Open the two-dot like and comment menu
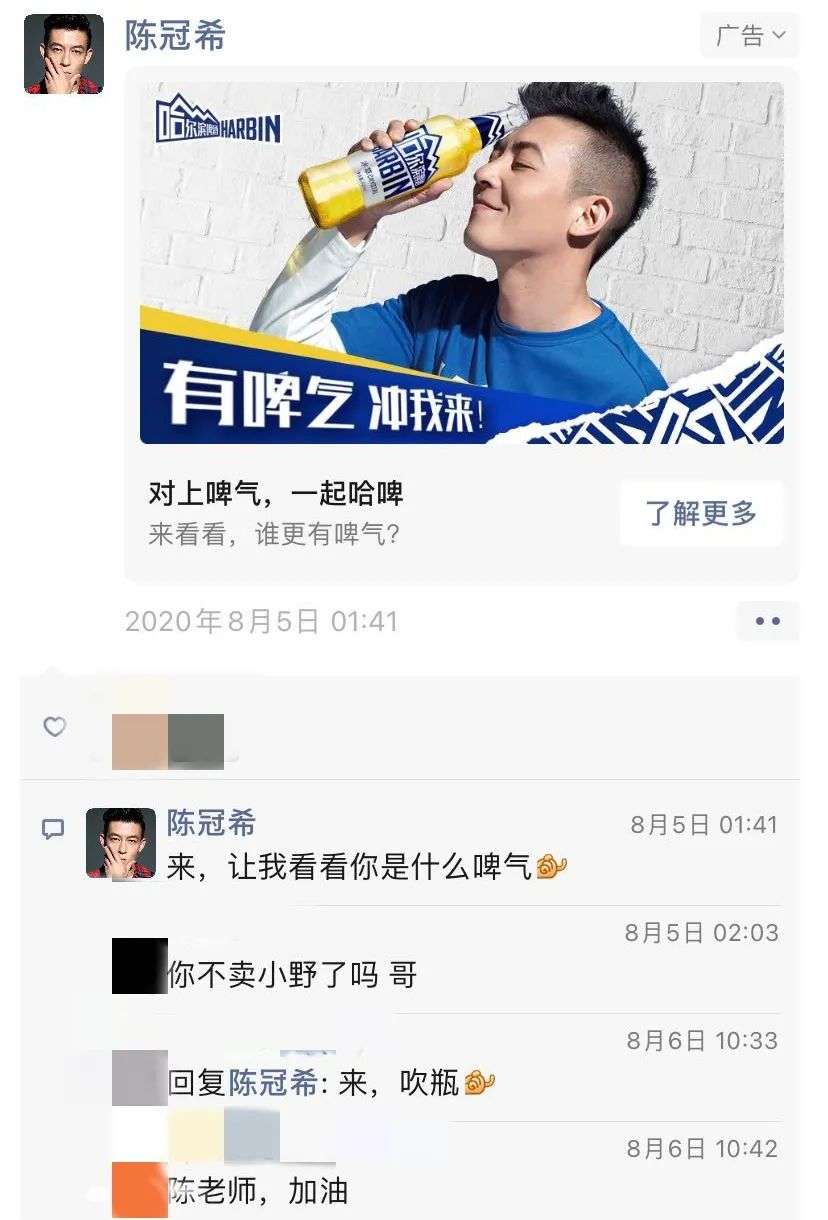The image size is (828, 1220). click(767, 621)
